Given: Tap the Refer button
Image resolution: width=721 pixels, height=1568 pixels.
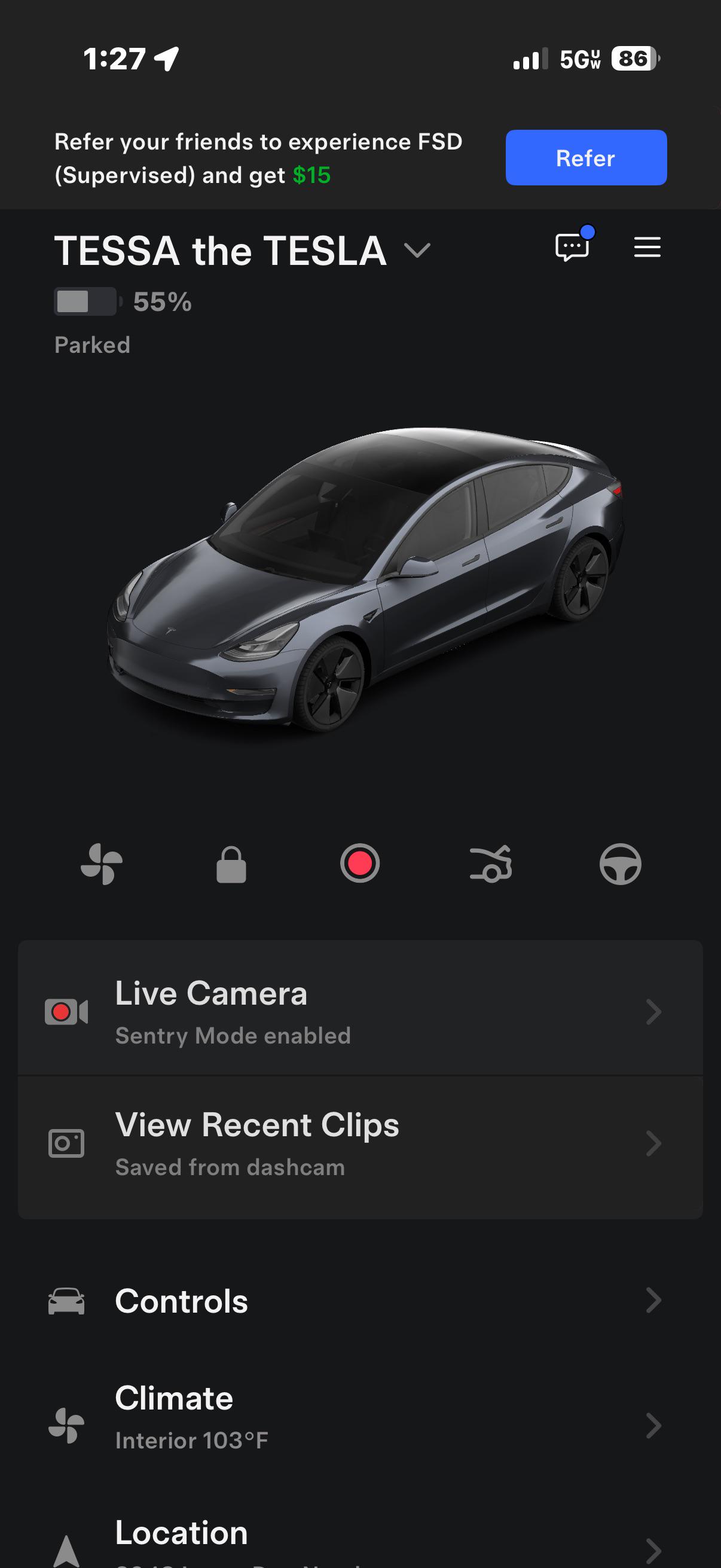Looking at the screenshot, I should 585,158.
